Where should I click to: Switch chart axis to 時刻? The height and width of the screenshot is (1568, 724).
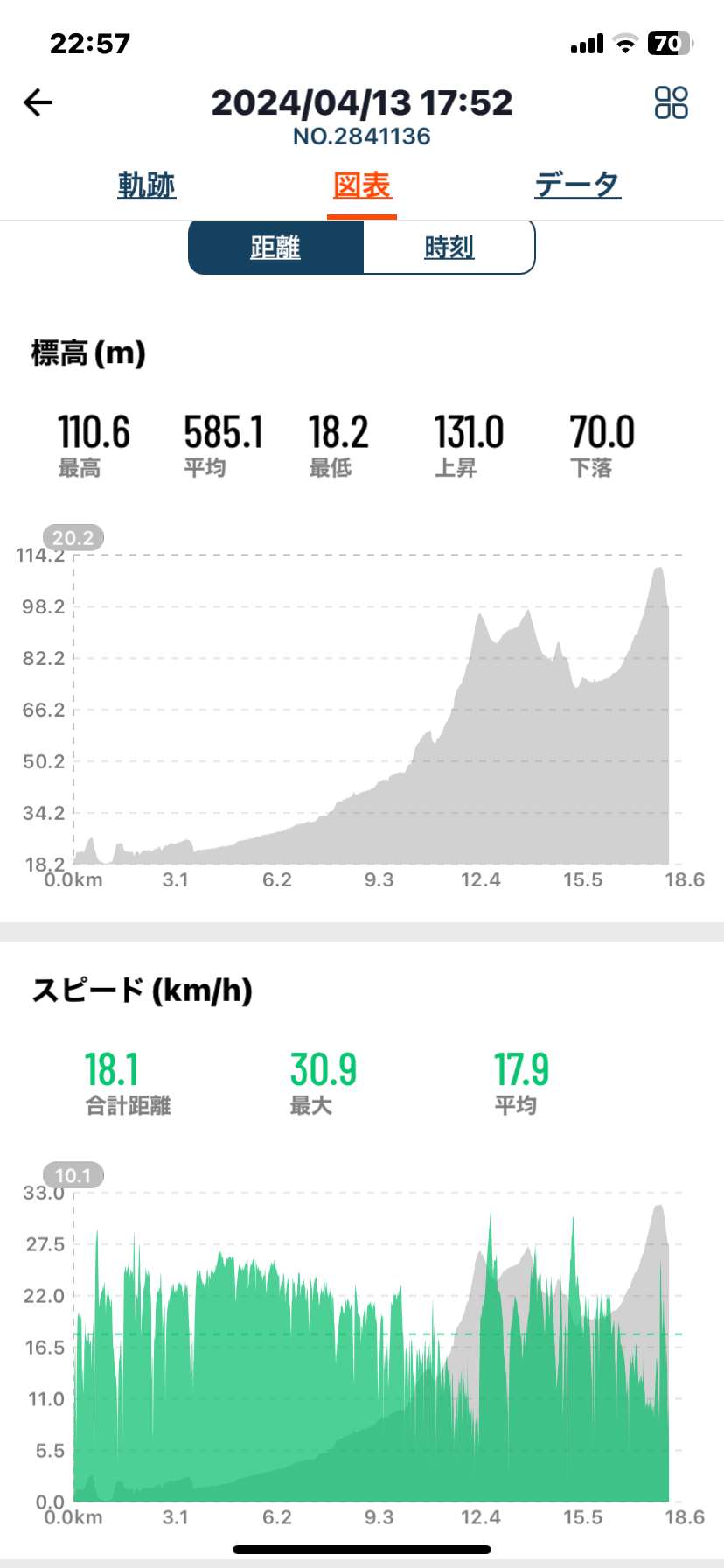pyautogui.click(x=449, y=248)
